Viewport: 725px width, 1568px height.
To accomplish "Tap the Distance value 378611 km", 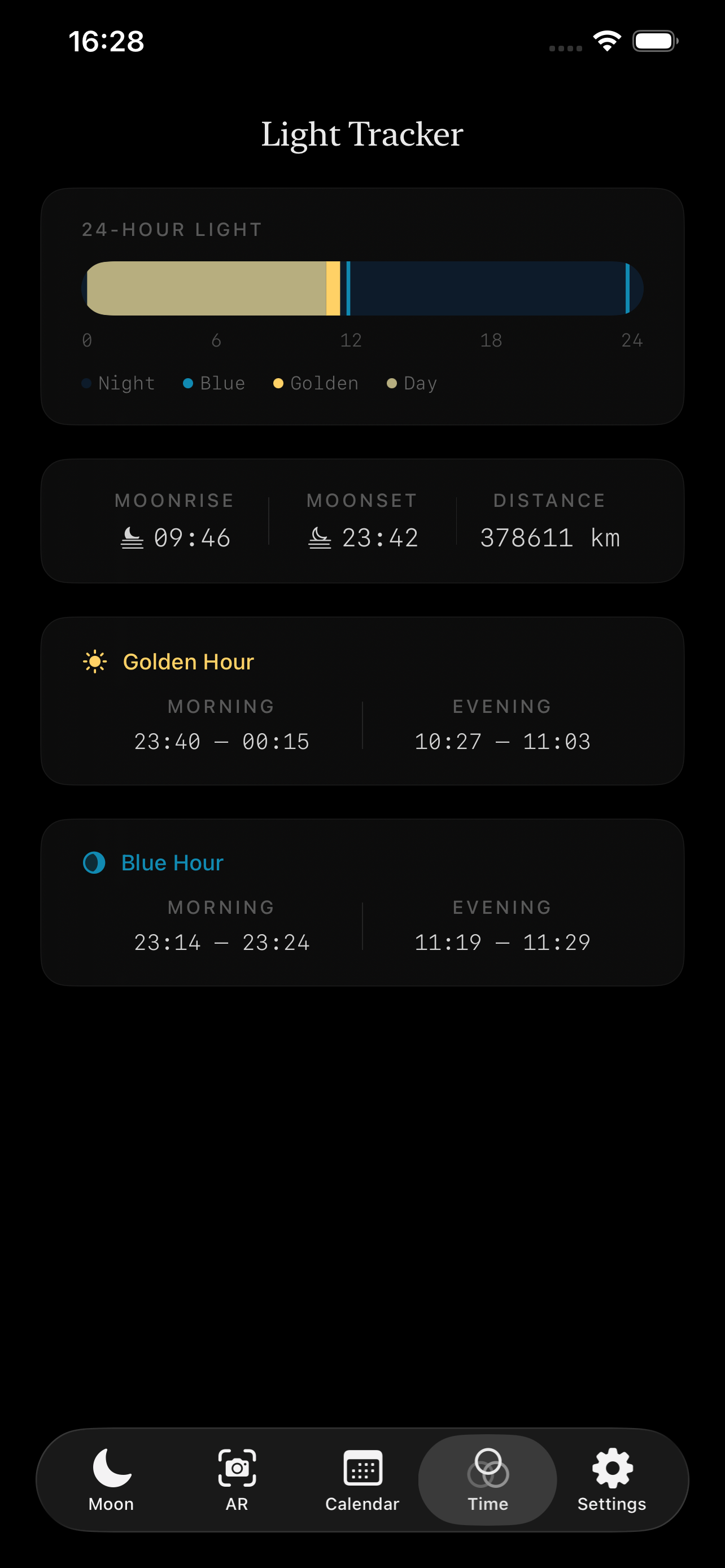I will click(550, 537).
